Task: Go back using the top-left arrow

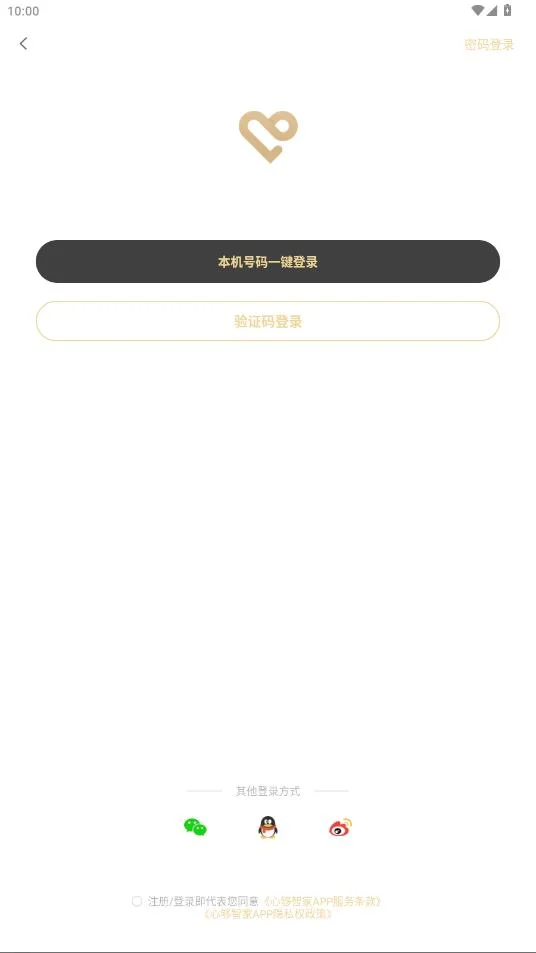Action: pyautogui.click(x=24, y=43)
